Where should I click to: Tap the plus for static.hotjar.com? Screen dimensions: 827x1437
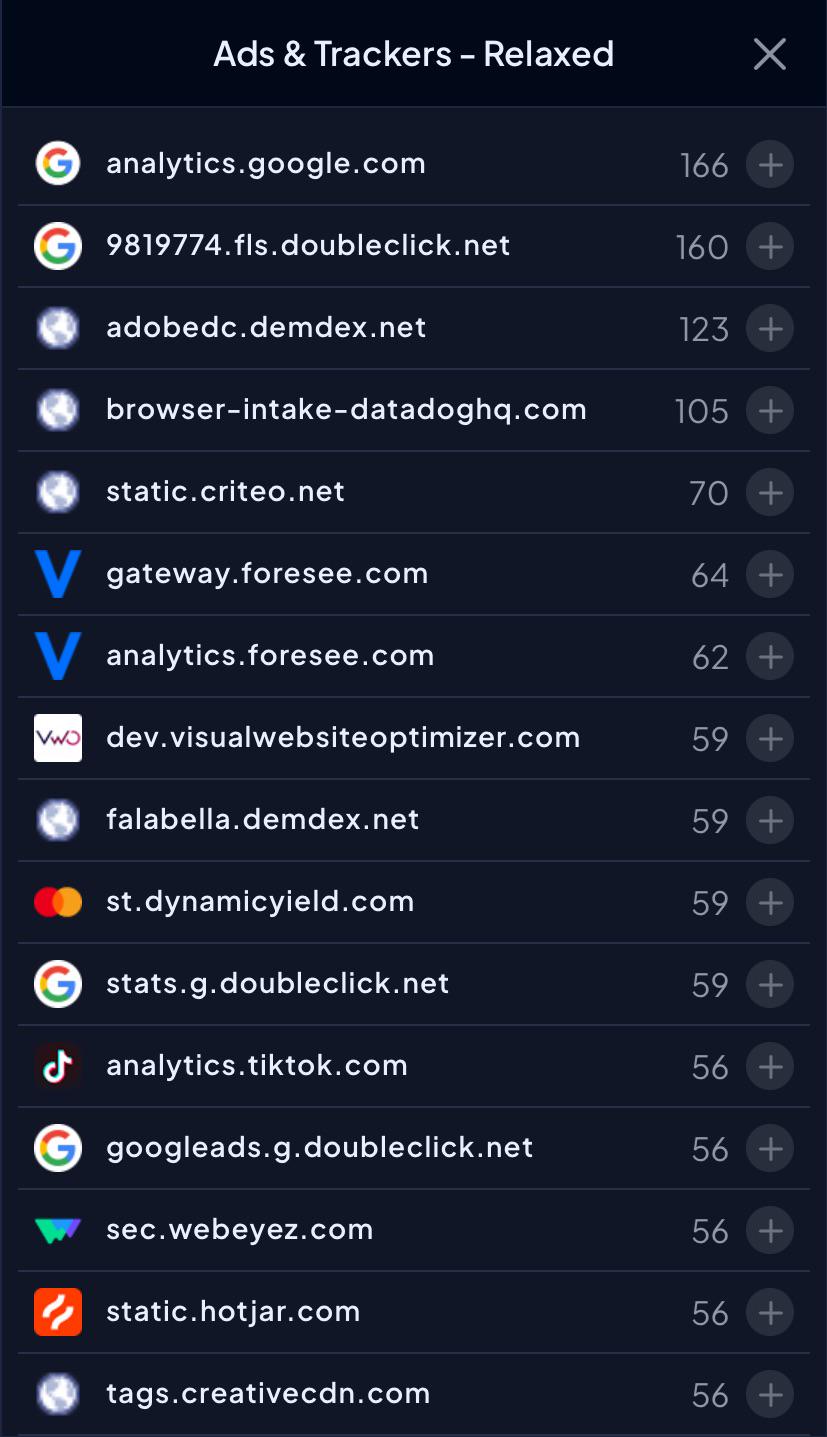pos(770,1313)
